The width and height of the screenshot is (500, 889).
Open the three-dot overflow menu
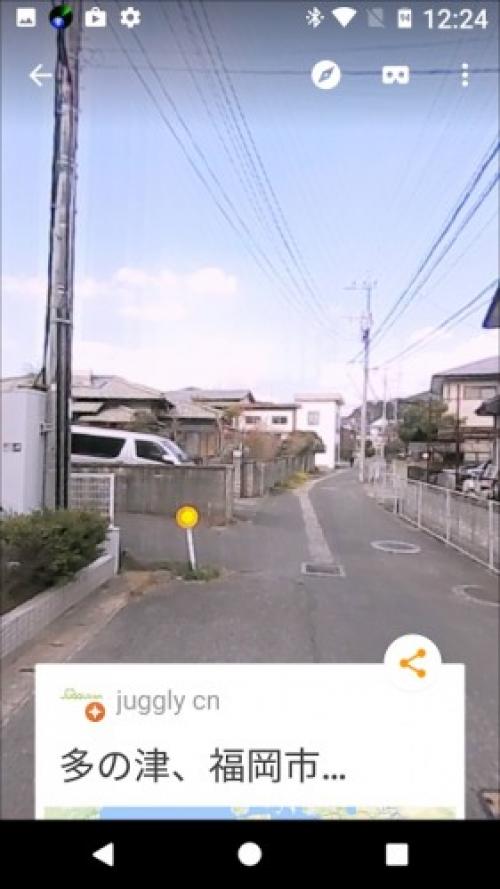click(x=465, y=75)
